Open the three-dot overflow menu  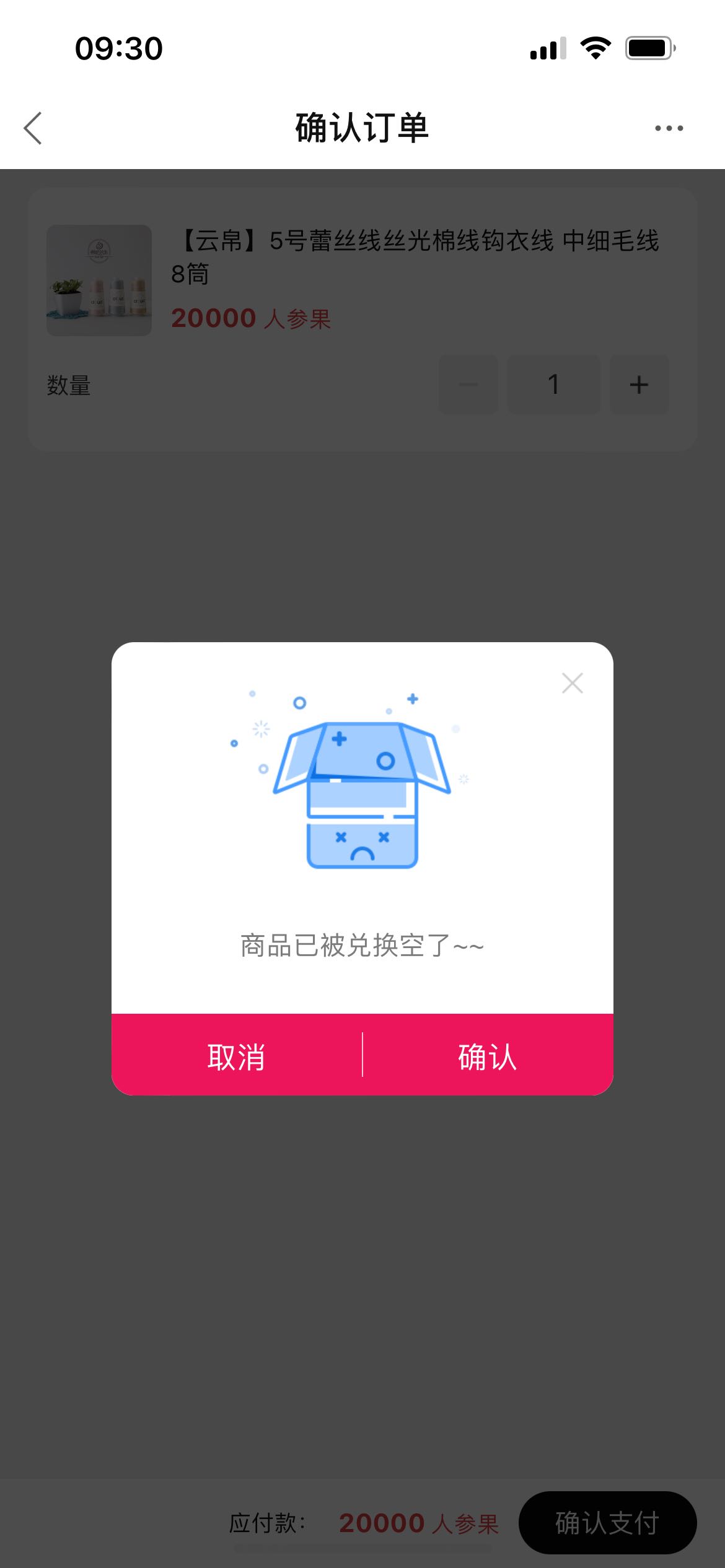[669, 128]
